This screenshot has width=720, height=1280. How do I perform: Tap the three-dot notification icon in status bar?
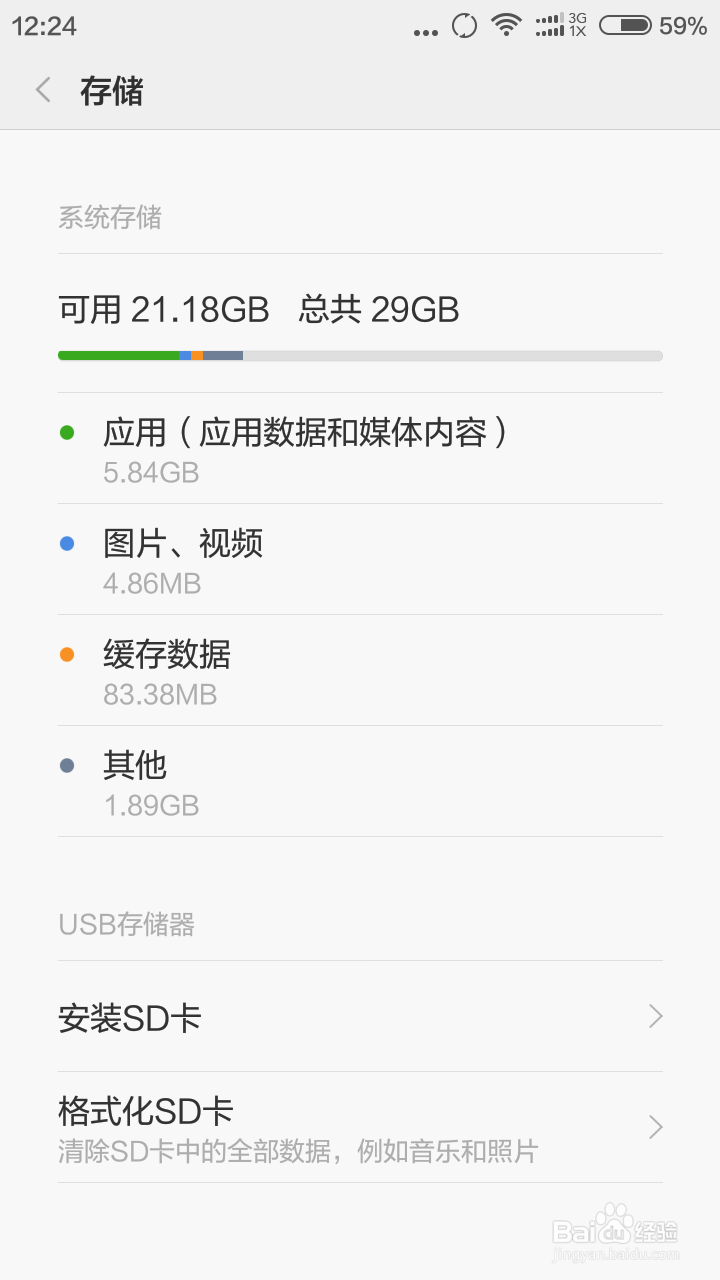coord(424,30)
